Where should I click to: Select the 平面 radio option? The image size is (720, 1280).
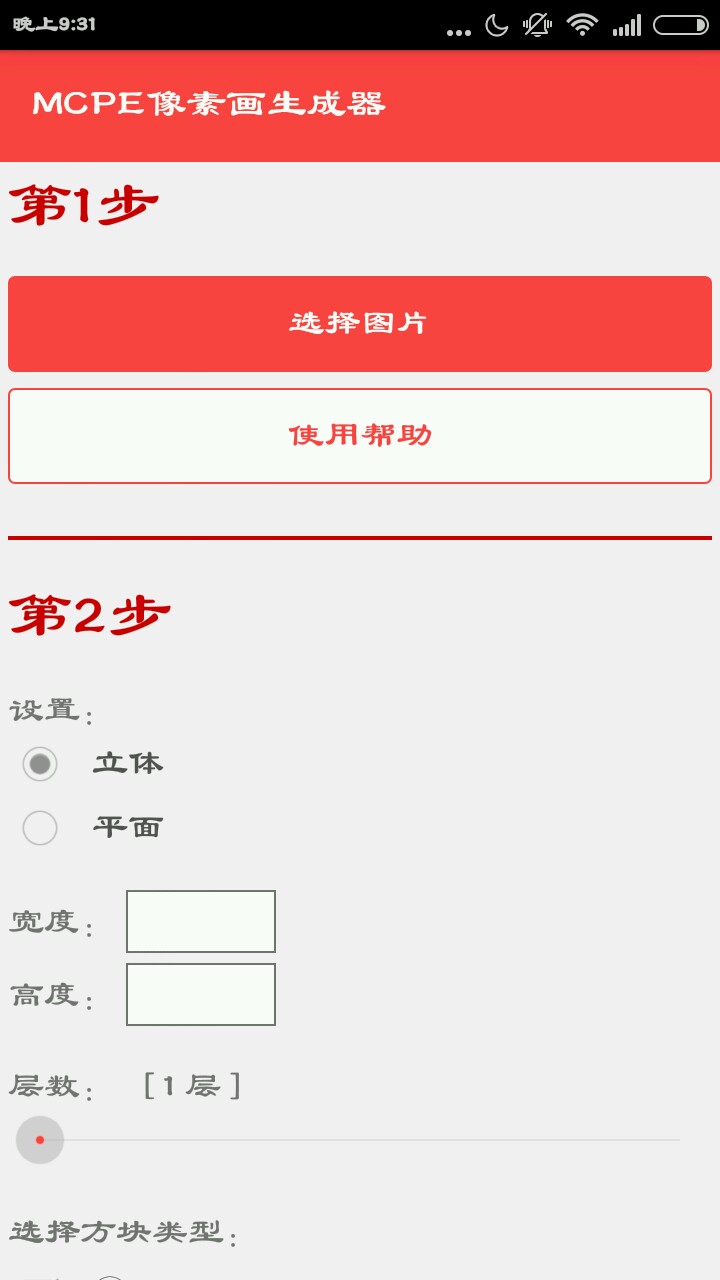click(40, 828)
